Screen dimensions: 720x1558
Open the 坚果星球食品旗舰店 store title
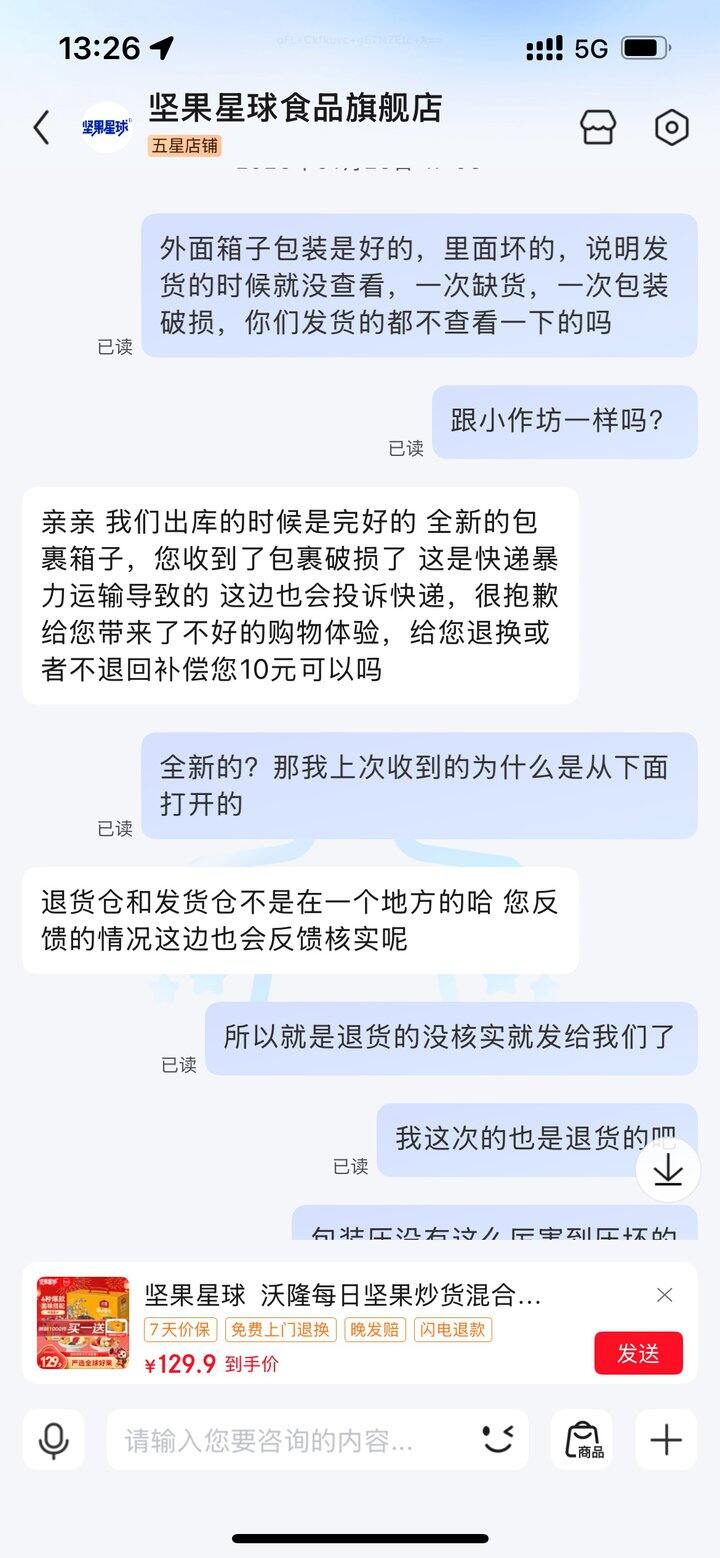coord(295,108)
